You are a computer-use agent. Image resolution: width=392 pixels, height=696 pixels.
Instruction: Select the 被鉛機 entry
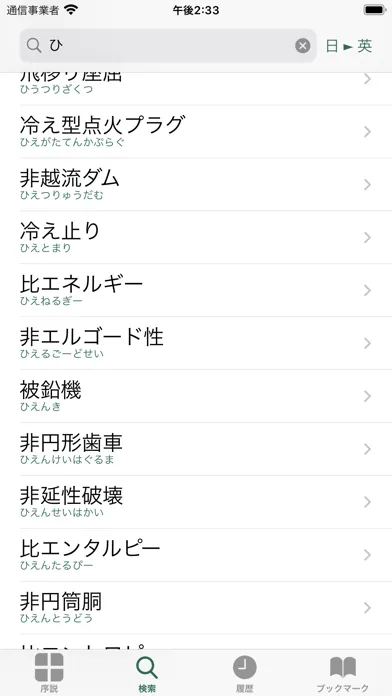[196, 396]
